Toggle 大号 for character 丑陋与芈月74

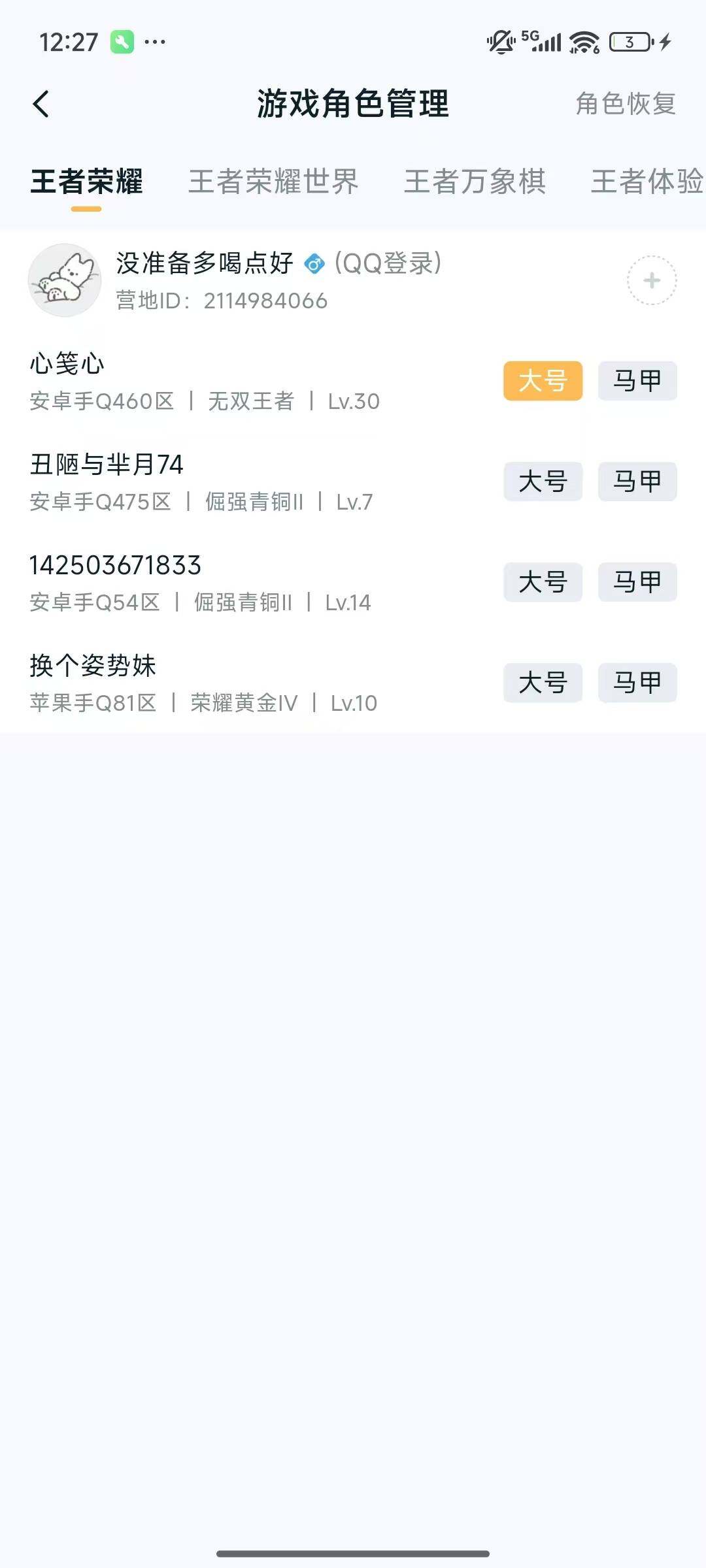pos(543,482)
